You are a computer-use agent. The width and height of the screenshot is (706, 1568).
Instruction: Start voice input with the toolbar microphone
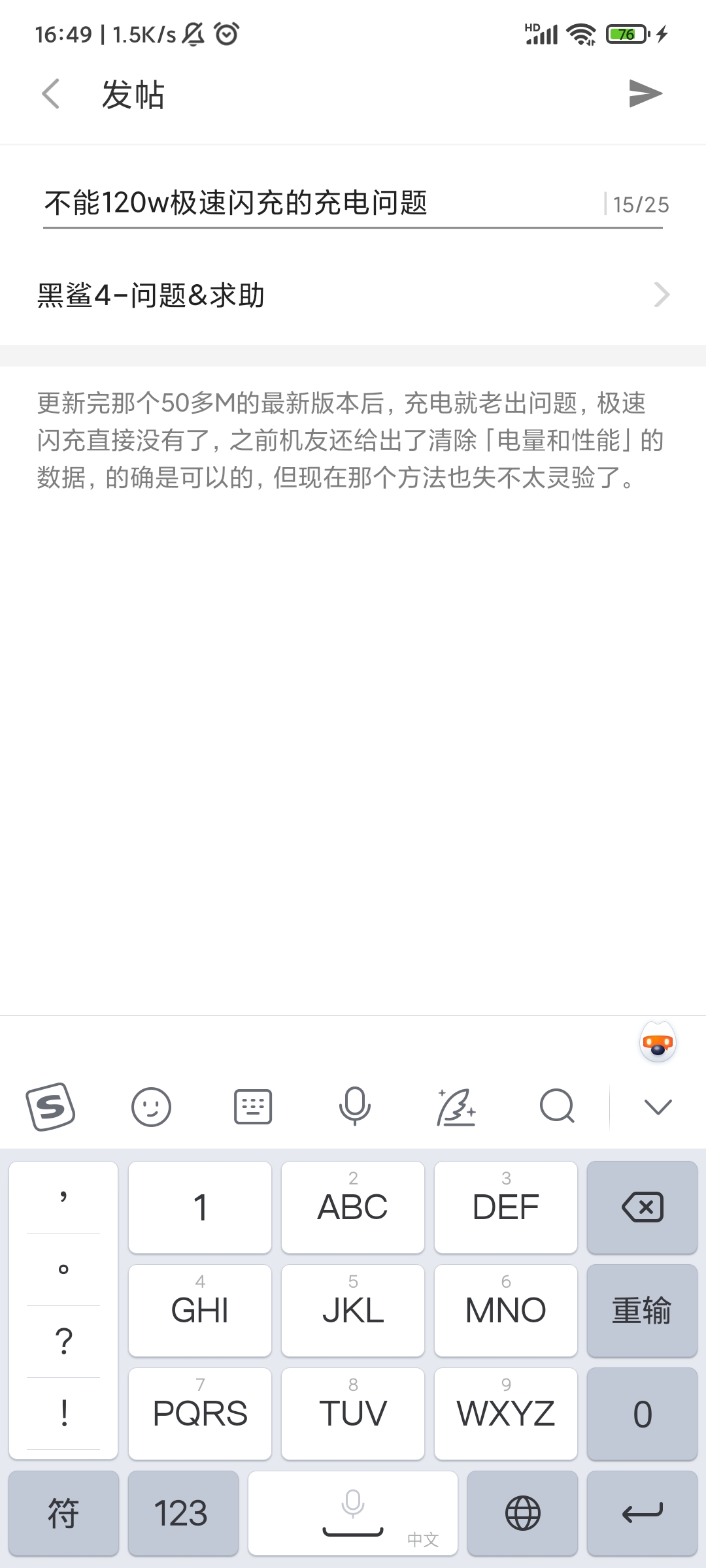point(354,1106)
